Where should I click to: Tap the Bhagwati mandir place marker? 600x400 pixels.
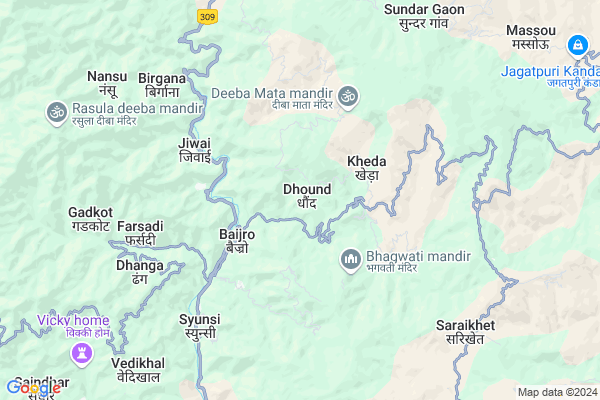[351, 262]
